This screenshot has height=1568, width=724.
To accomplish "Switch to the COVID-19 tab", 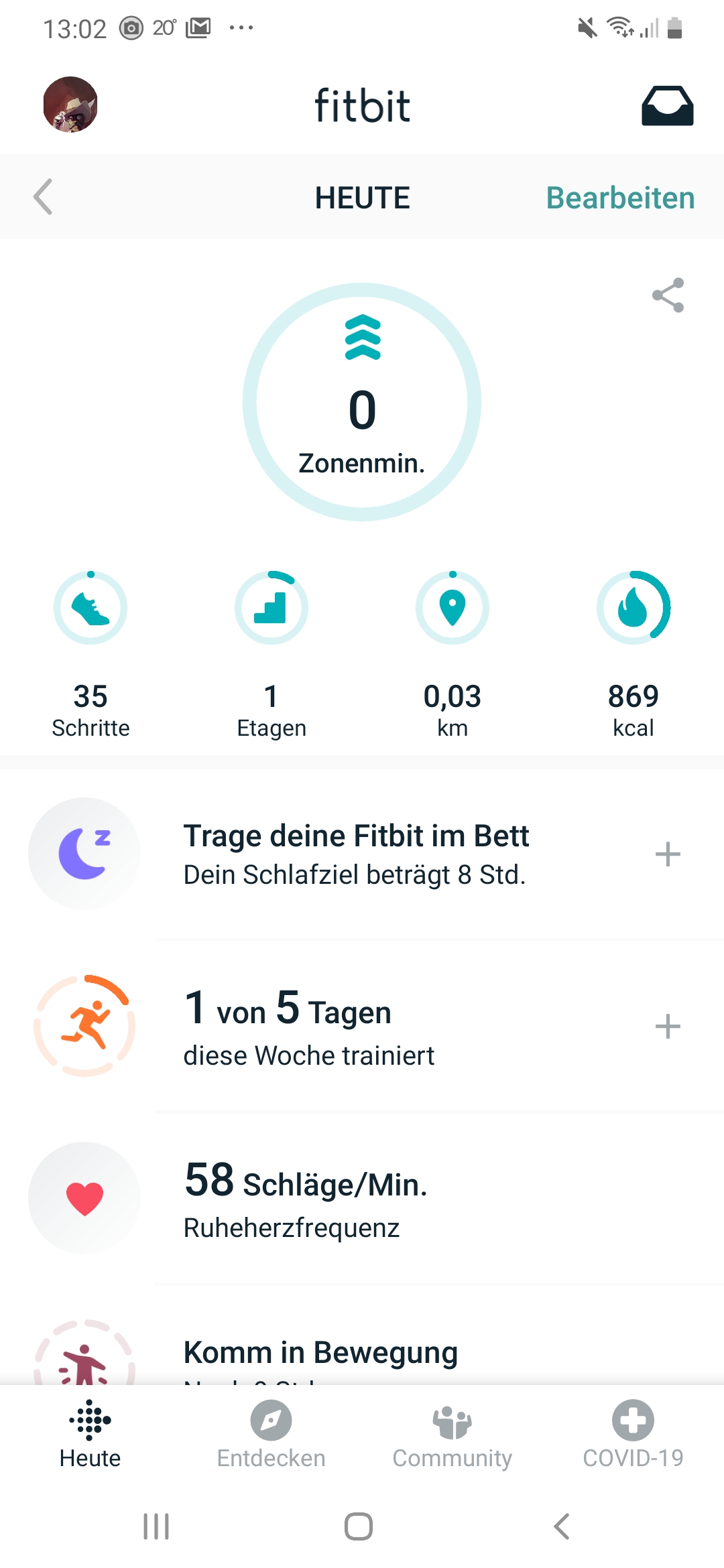I will tap(633, 1434).
